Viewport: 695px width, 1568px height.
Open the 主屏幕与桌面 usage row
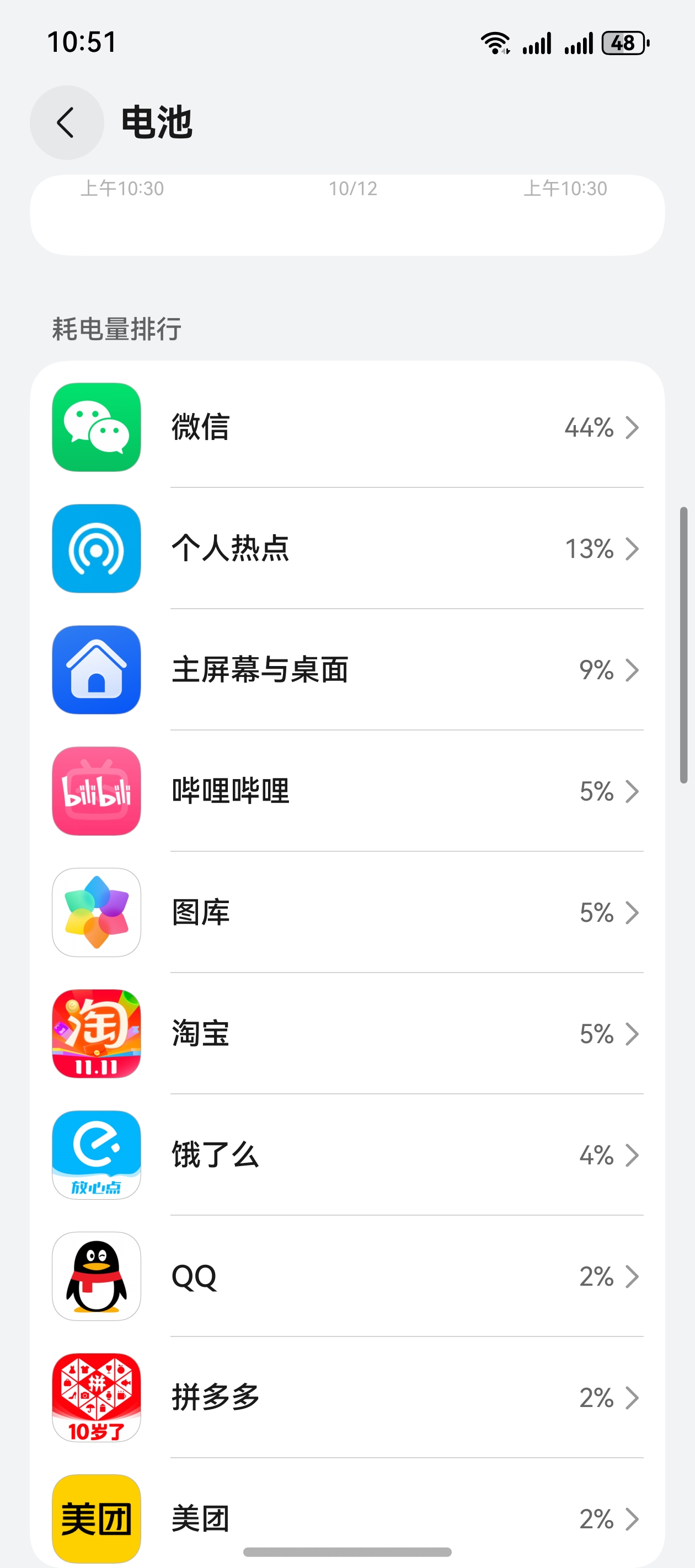click(x=347, y=669)
